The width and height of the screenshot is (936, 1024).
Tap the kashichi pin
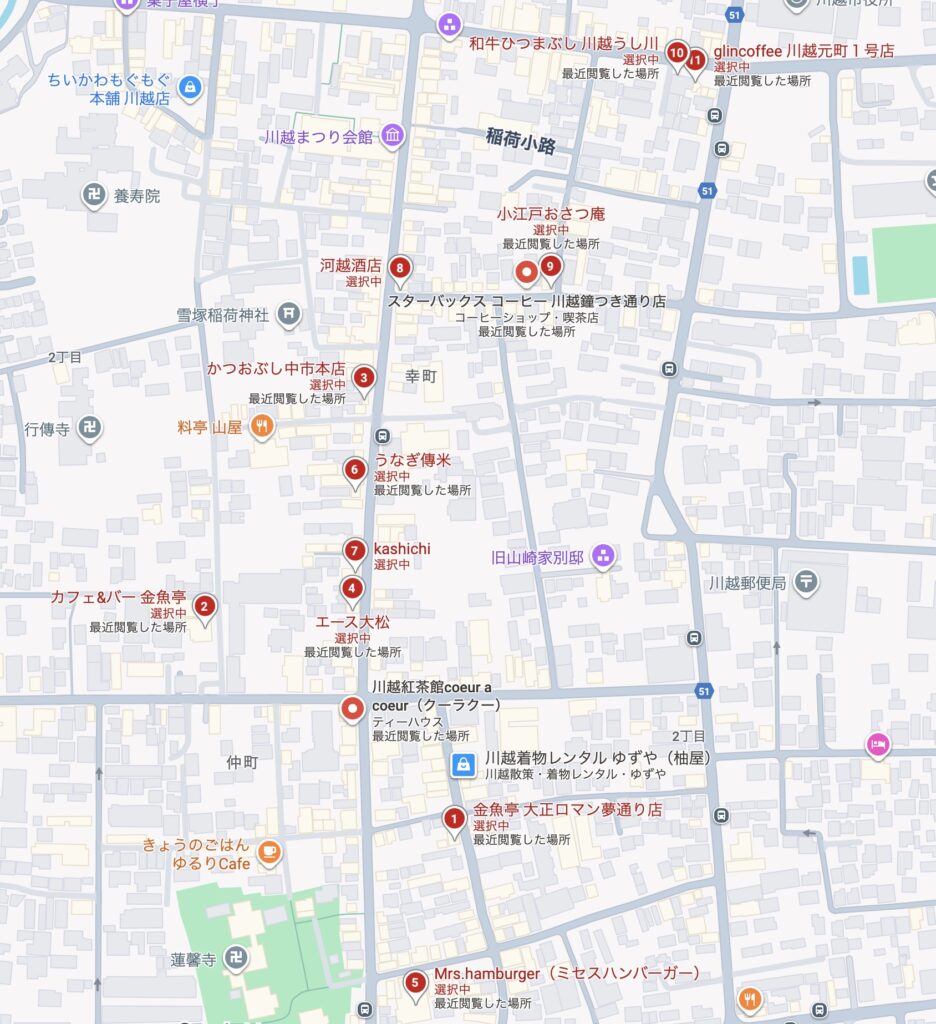tap(353, 551)
